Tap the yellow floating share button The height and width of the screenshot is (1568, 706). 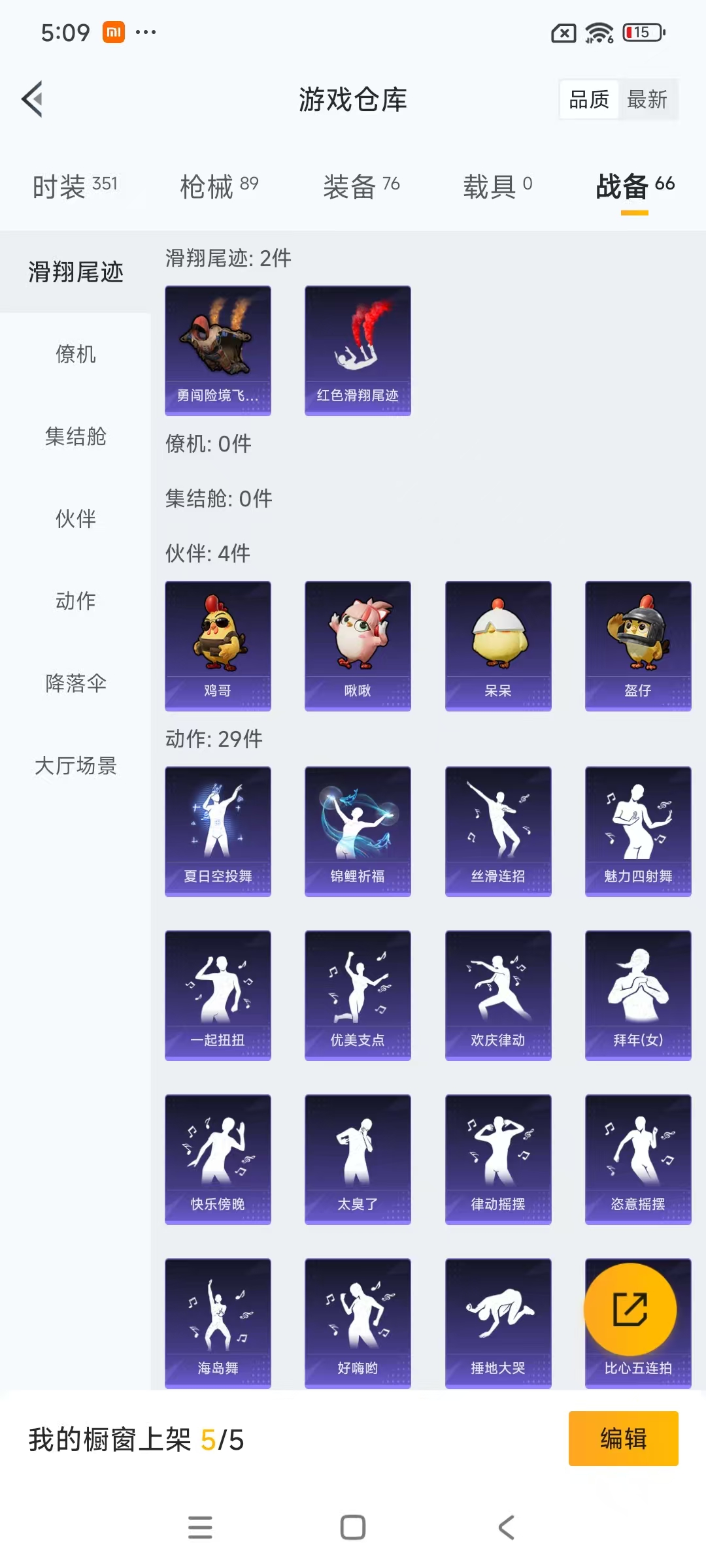click(630, 1309)
